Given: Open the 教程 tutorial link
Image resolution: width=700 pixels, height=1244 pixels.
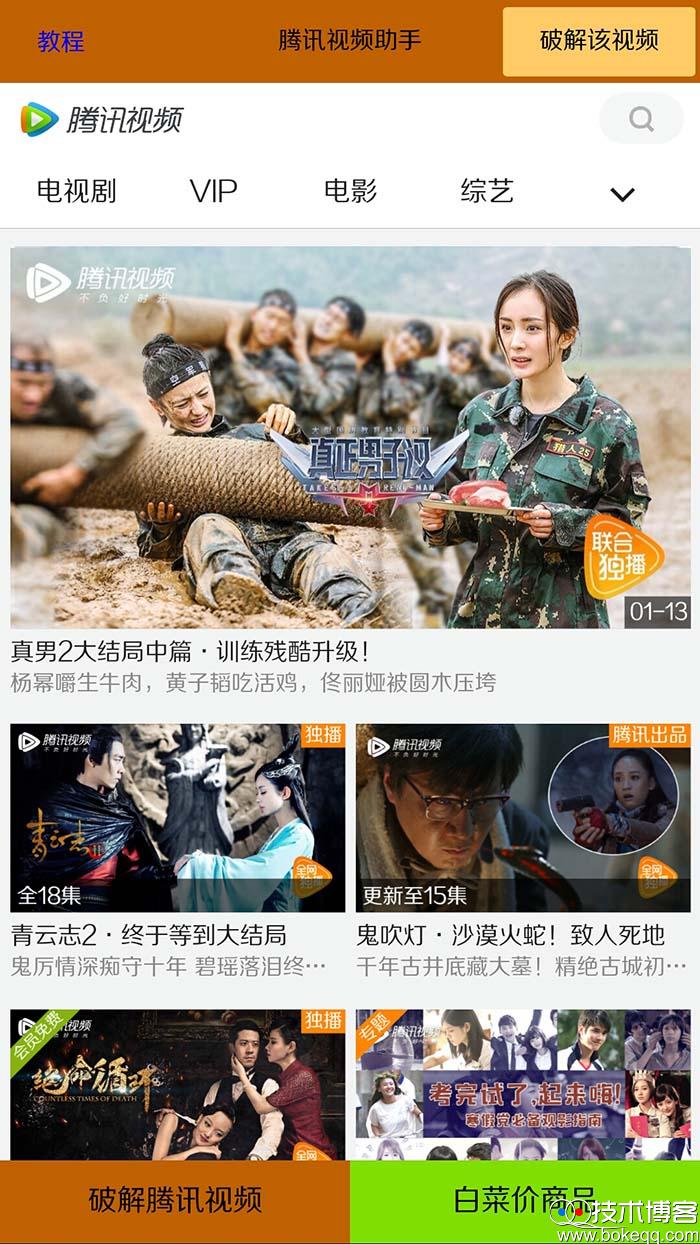Looking at the screenshot, I should pyautogui.click(x=61, y=41).
